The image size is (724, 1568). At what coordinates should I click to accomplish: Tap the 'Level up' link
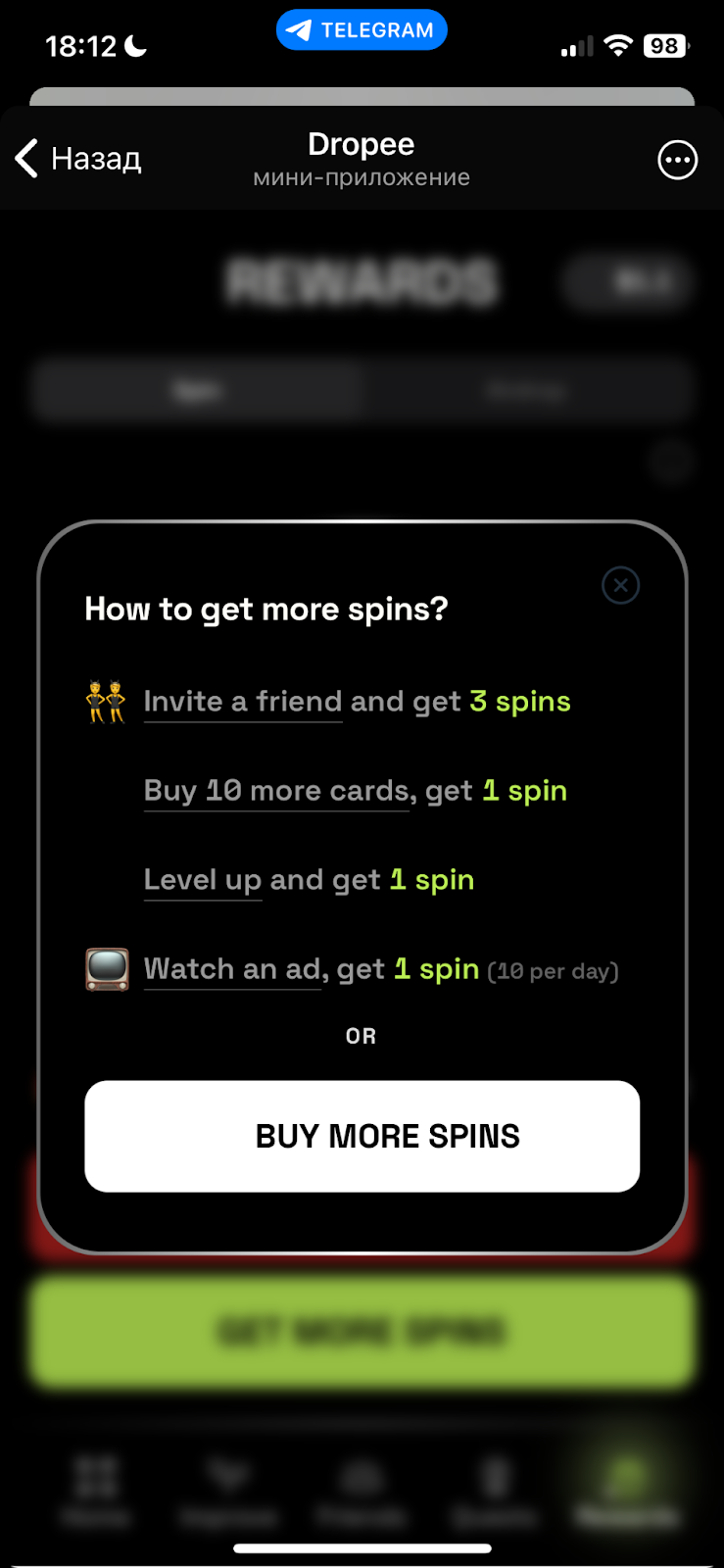203,880
